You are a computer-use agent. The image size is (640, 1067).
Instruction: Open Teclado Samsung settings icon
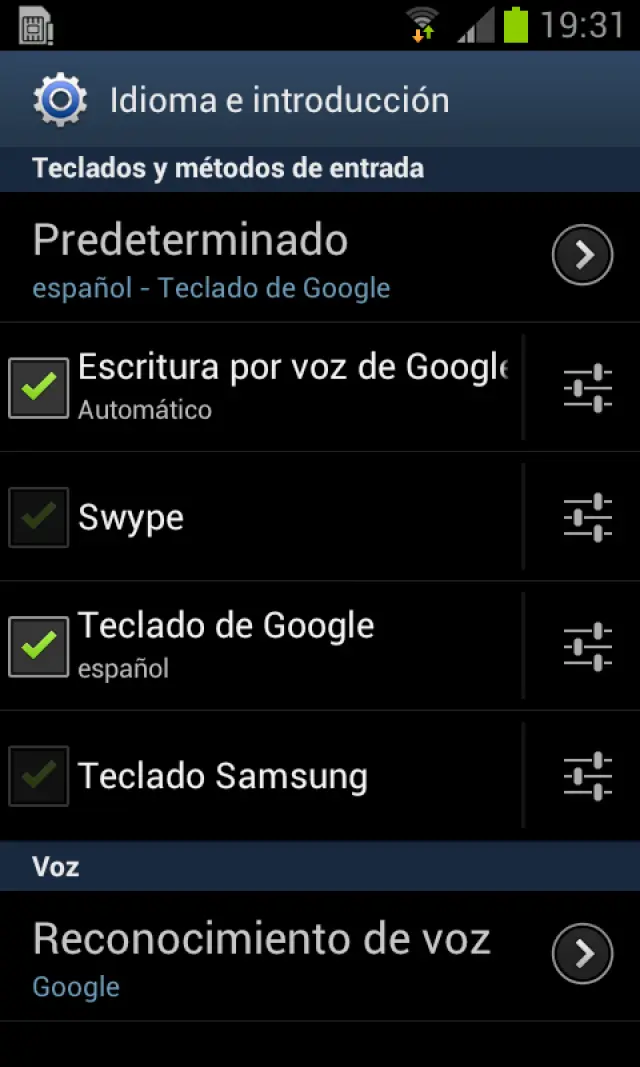pyautogui.click(x=587, y=776)
